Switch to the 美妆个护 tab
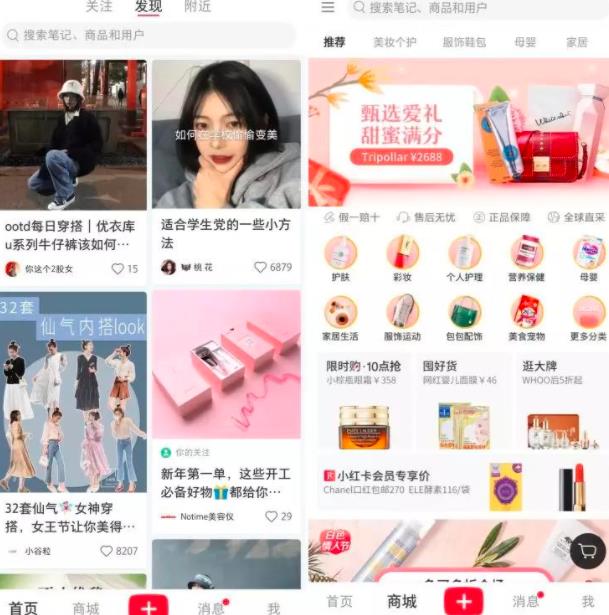Screen dimensions: 609x615 point(395,42)
